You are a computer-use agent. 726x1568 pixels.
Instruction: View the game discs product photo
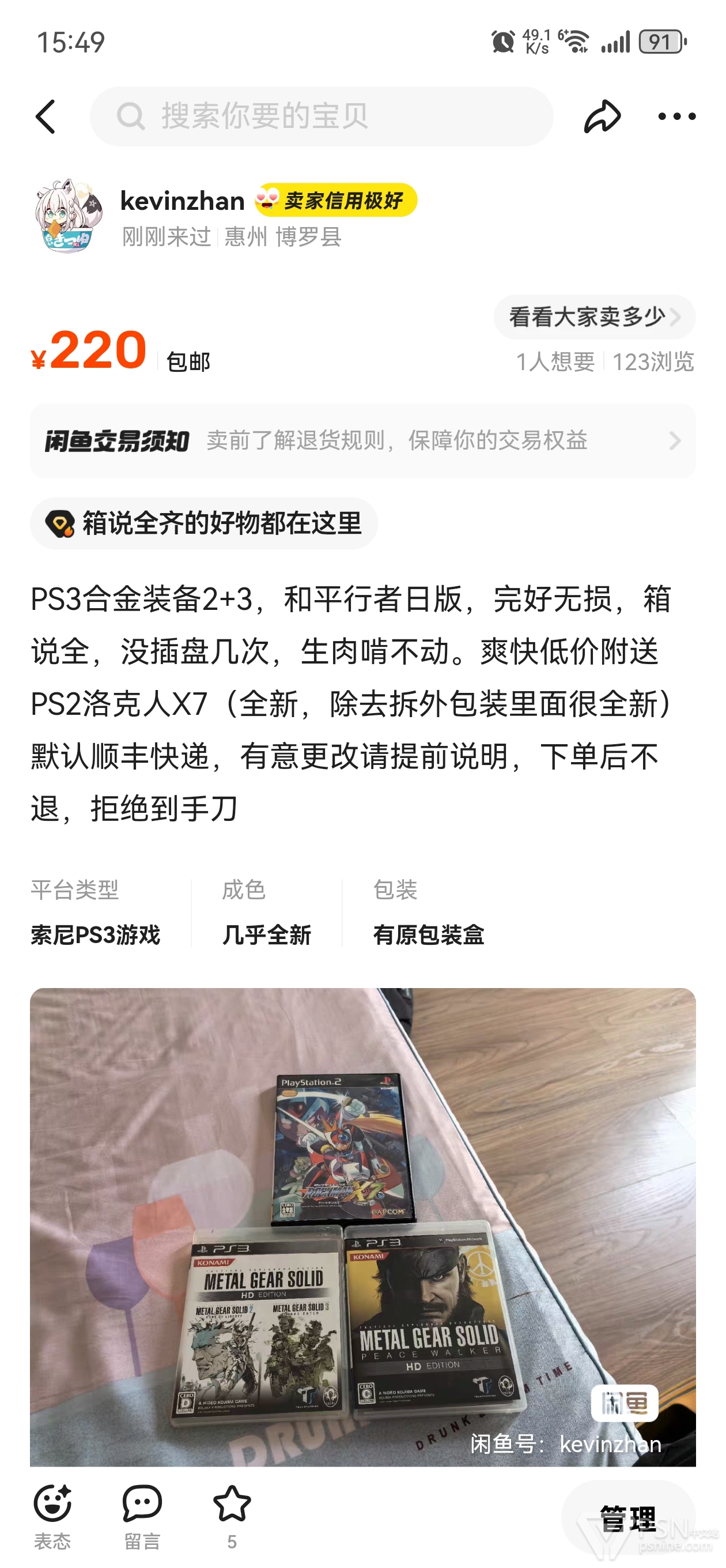pyautogui.click(x=362, y=1227)
